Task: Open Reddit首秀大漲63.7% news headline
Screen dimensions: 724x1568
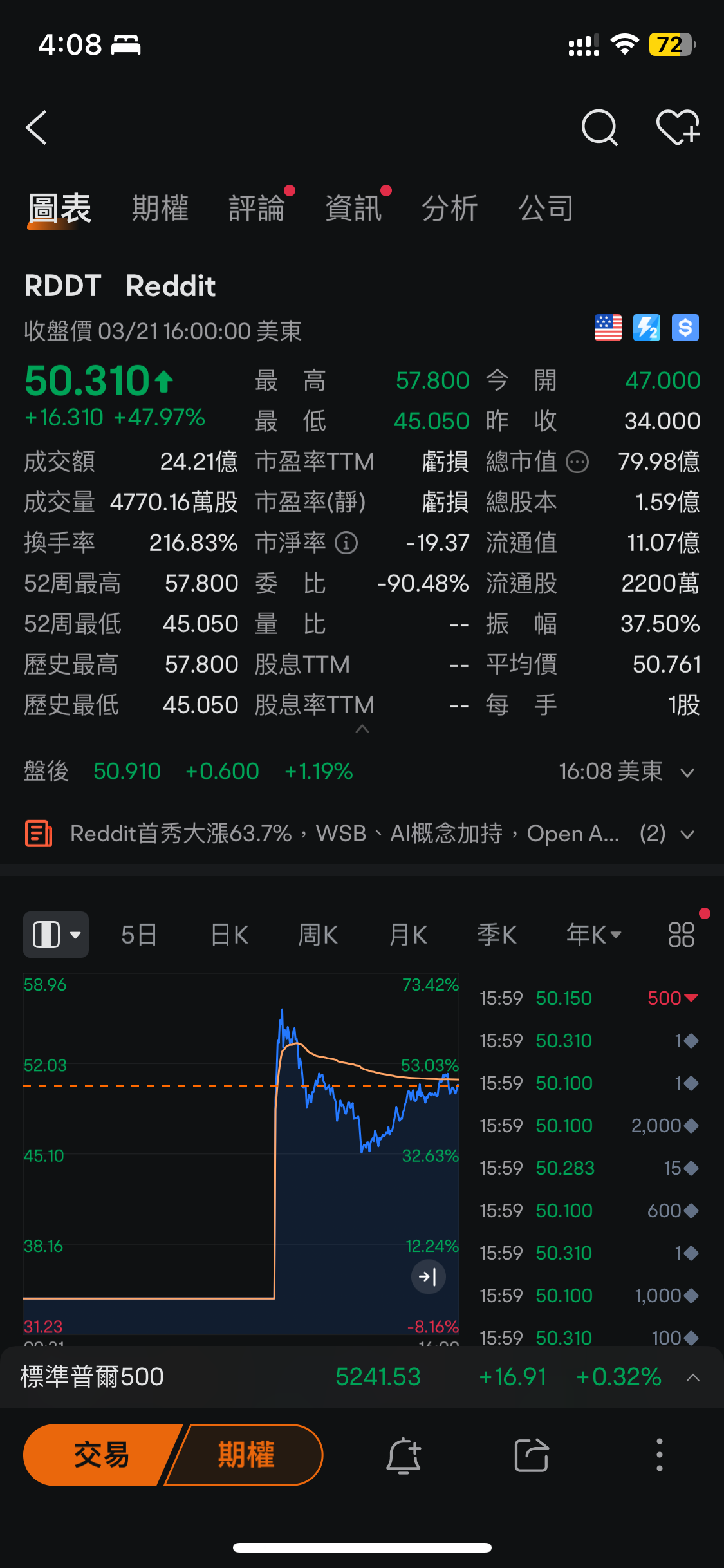Action: click(344, 834)
